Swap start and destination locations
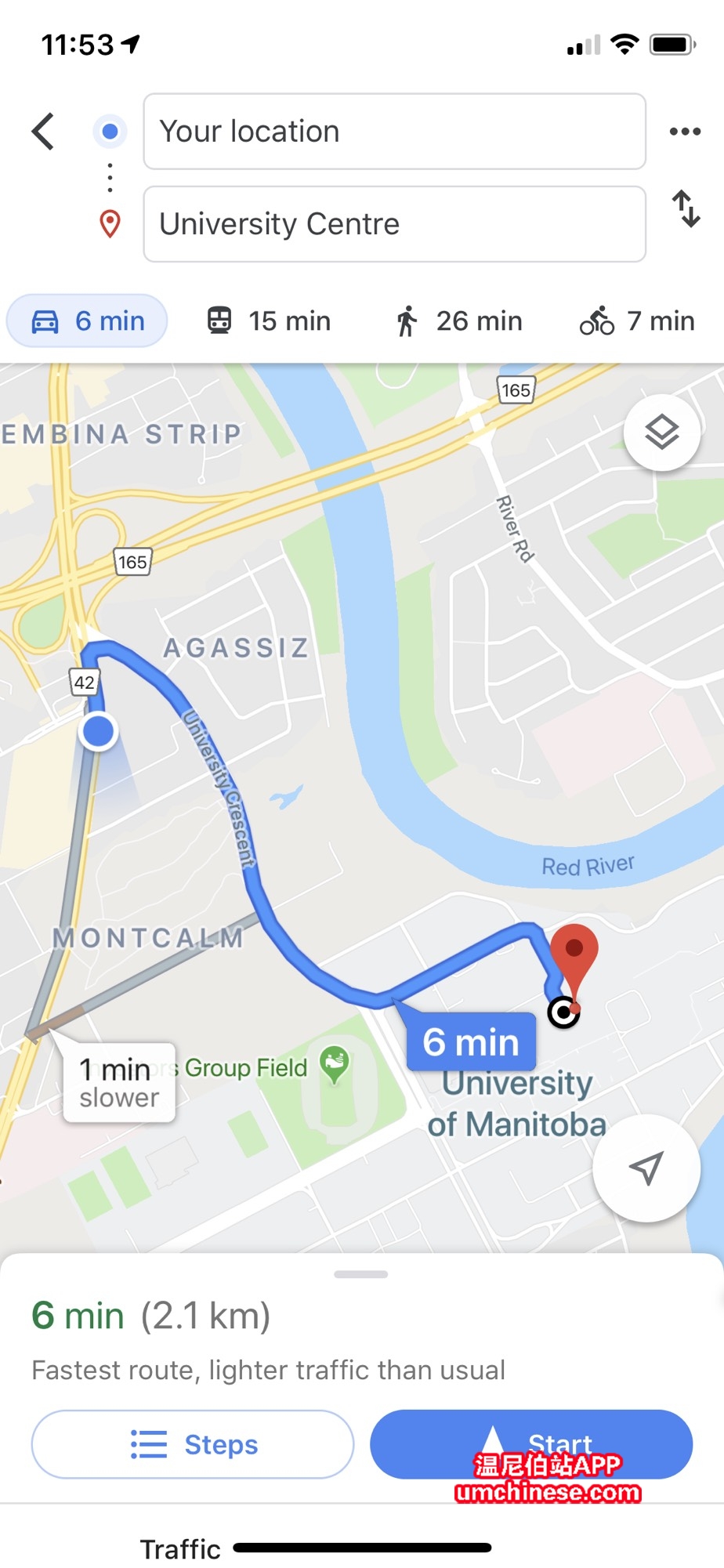Image resolution: width=724 pixels, height=1568 pixels. pos(686,209)
